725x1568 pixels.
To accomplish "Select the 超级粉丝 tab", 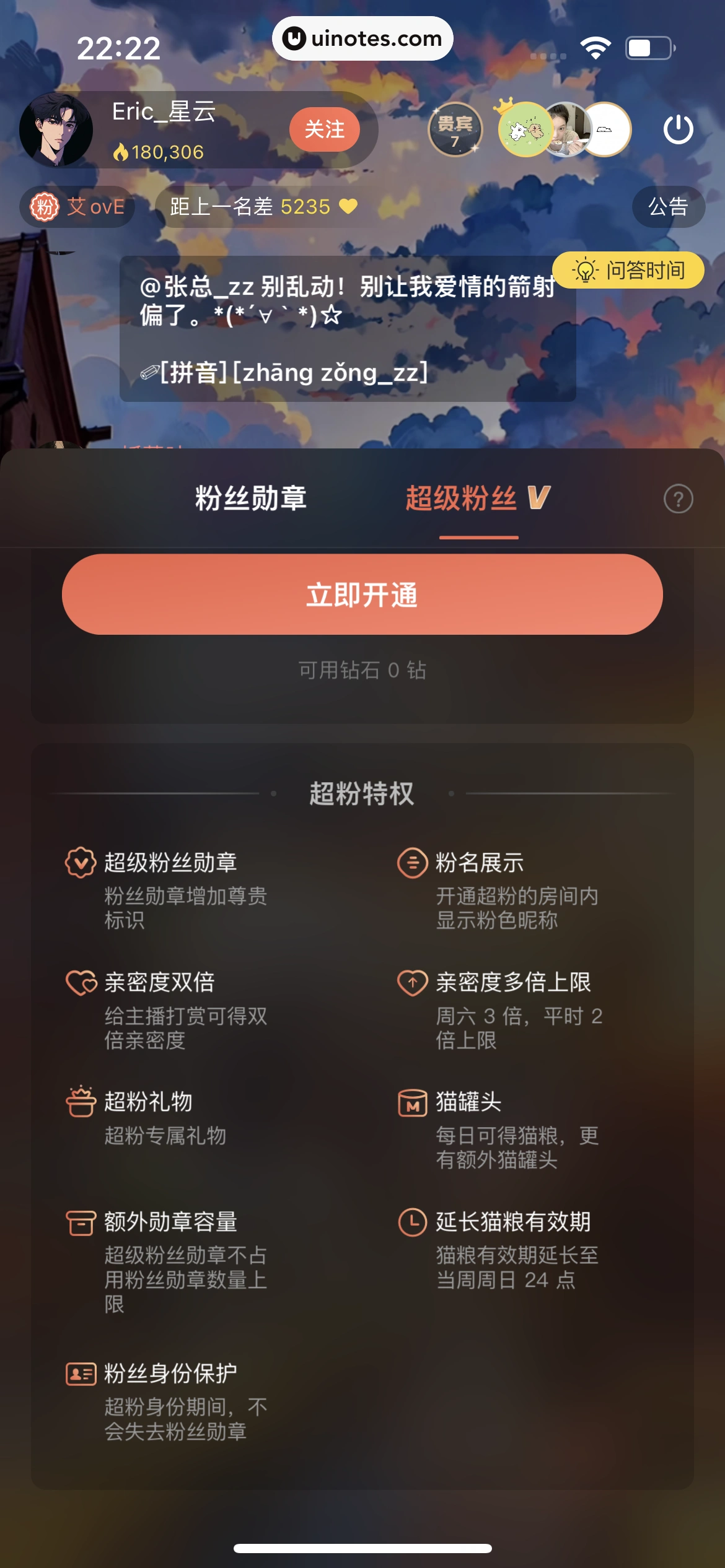I will coord(478,499).
